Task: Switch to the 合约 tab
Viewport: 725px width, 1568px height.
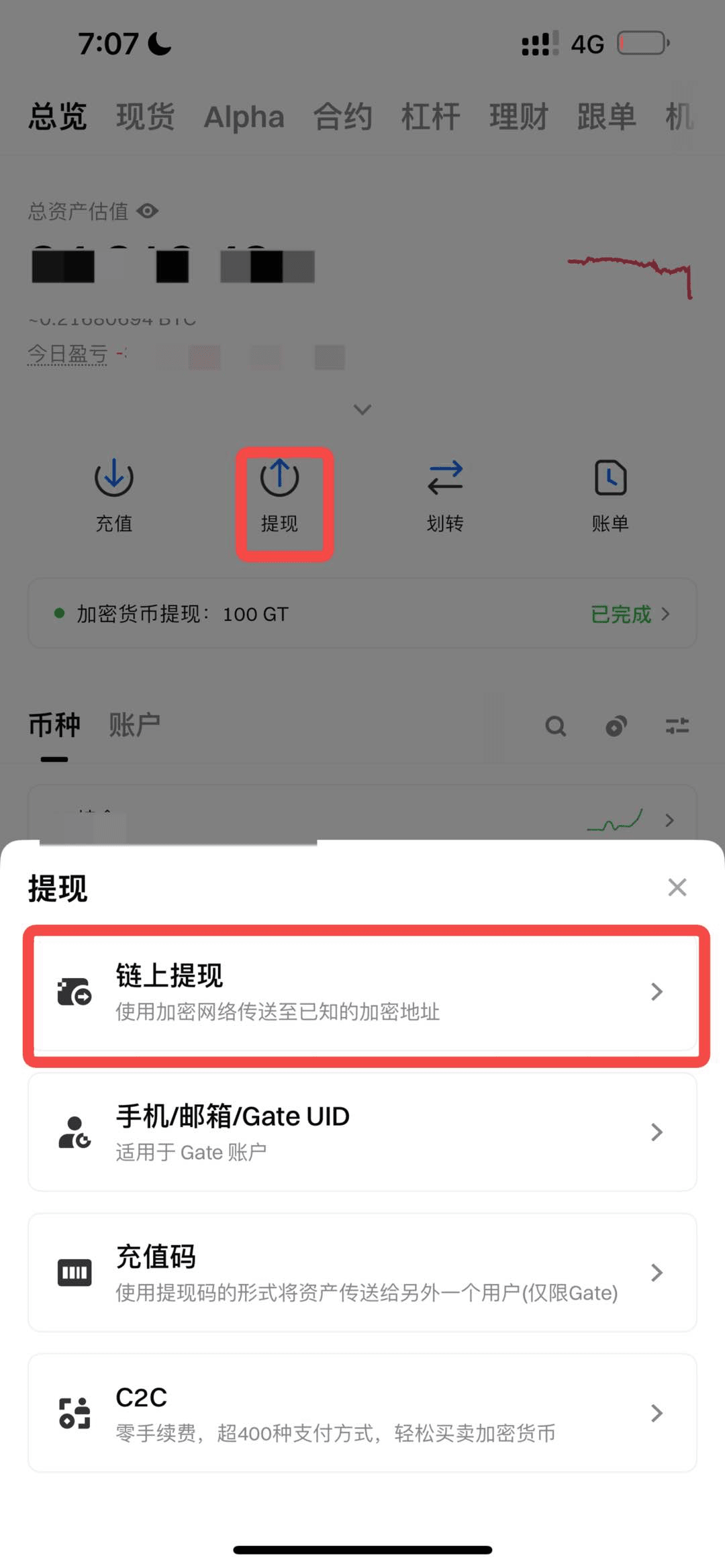Action: tap(342, 115)
